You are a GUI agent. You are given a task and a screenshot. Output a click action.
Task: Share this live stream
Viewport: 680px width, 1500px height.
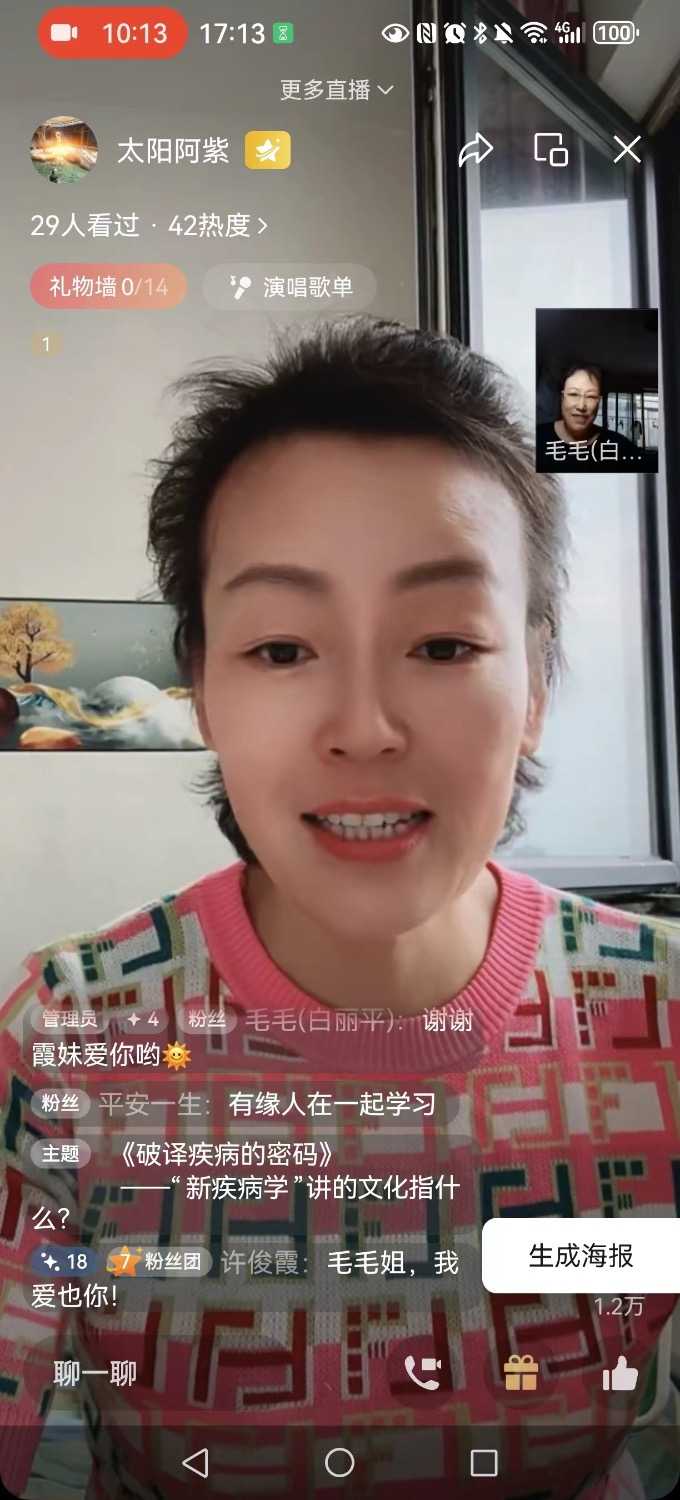tap(476, 150)
